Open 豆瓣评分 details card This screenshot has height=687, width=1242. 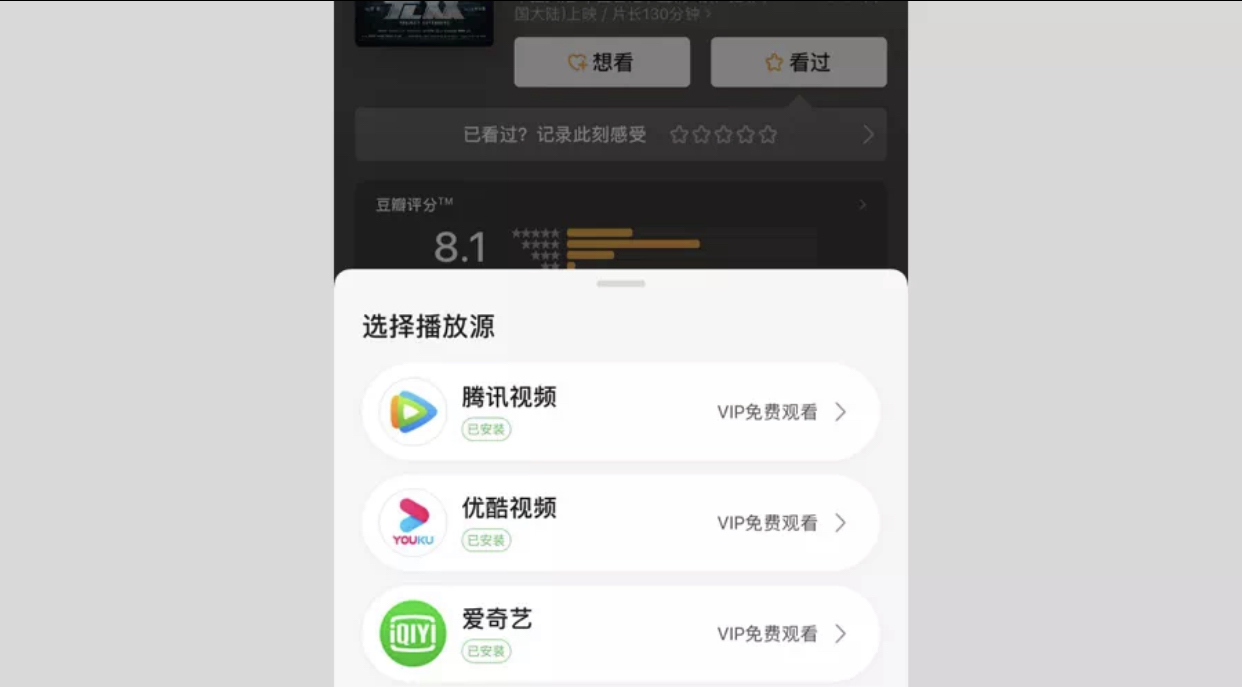coord(621,225)
